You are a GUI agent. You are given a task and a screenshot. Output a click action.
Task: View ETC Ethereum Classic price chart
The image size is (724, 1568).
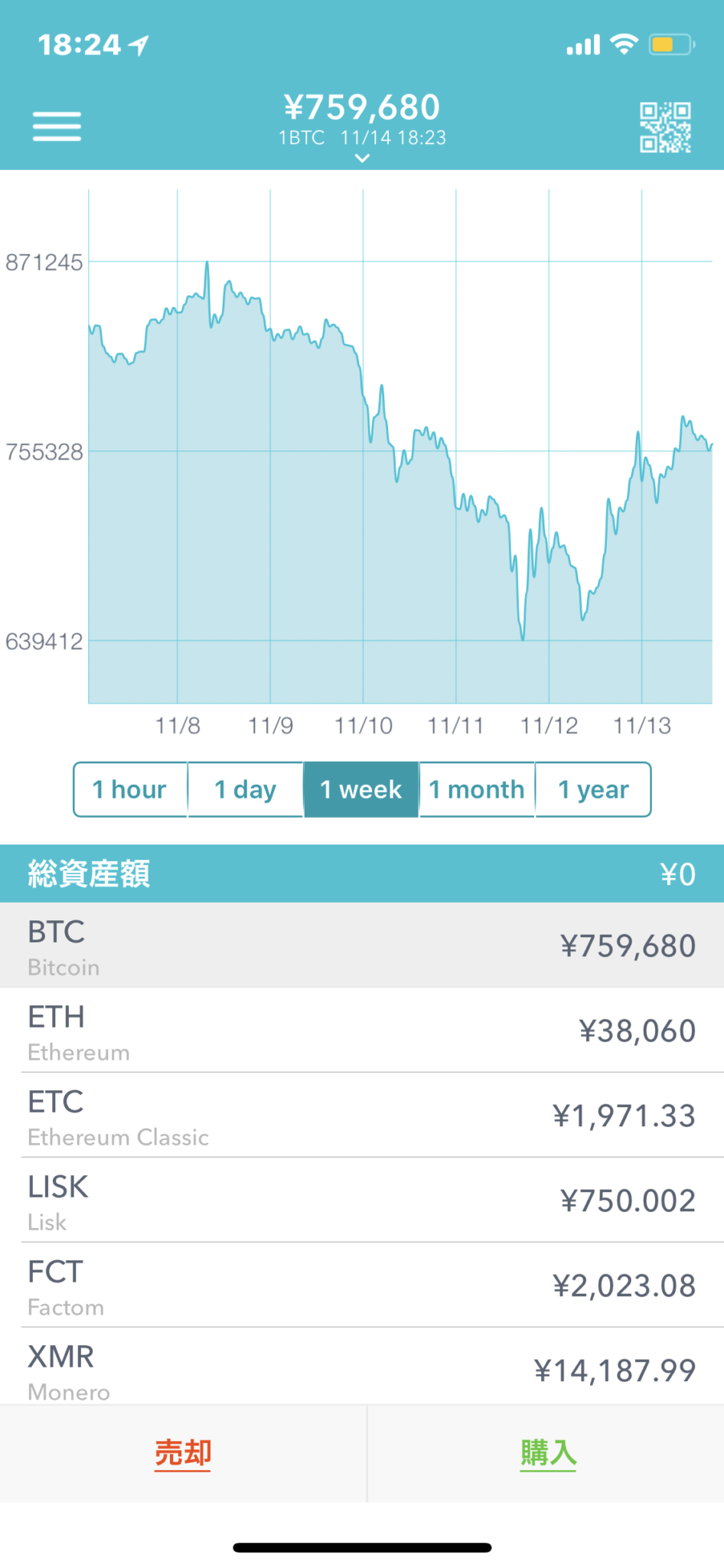[x=362, y=1116]
